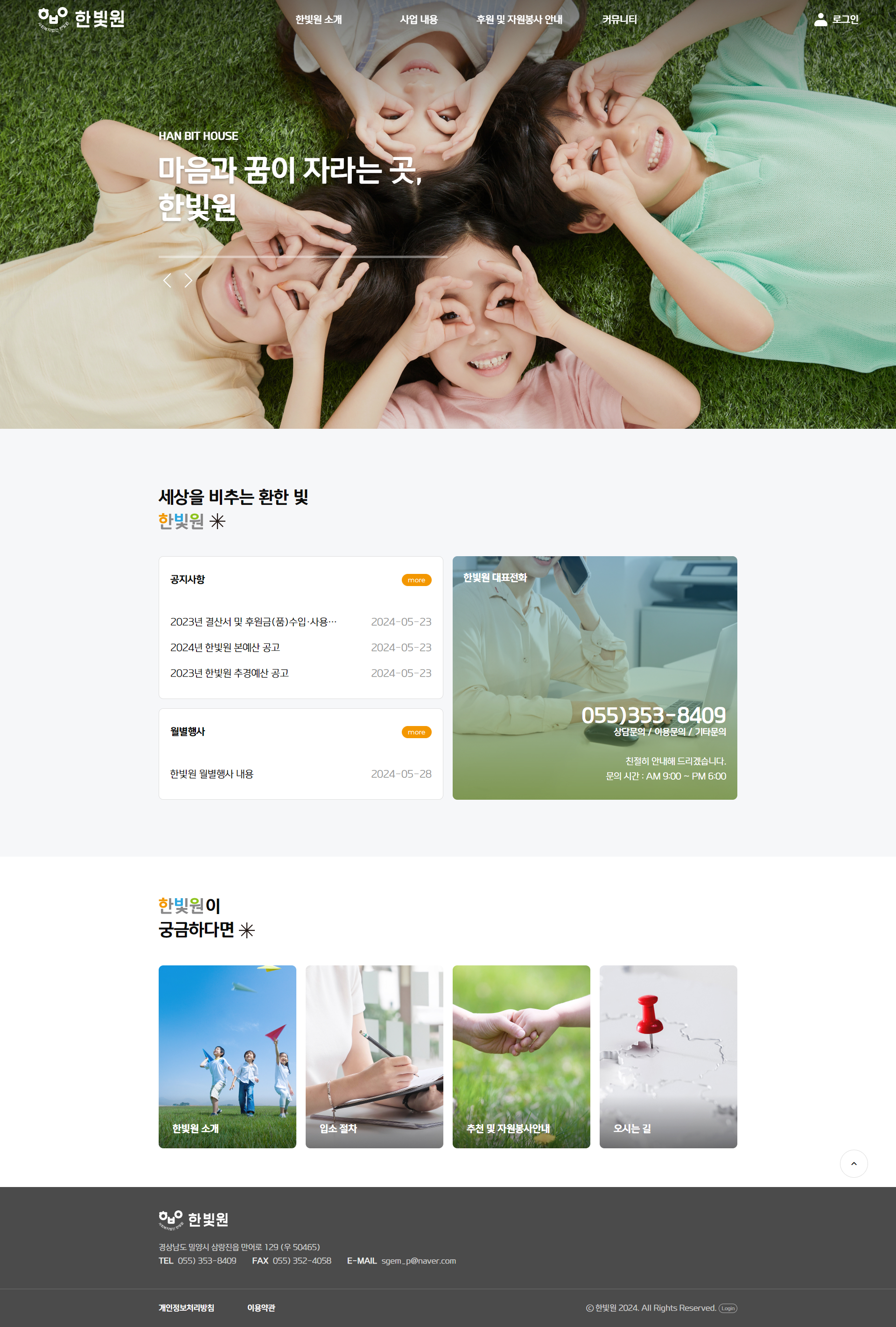The width and height of the screenshot is (896, 1327).
Task: Open the 한빛원 월별행사 내용 post
Action: [x=211, y=774]
